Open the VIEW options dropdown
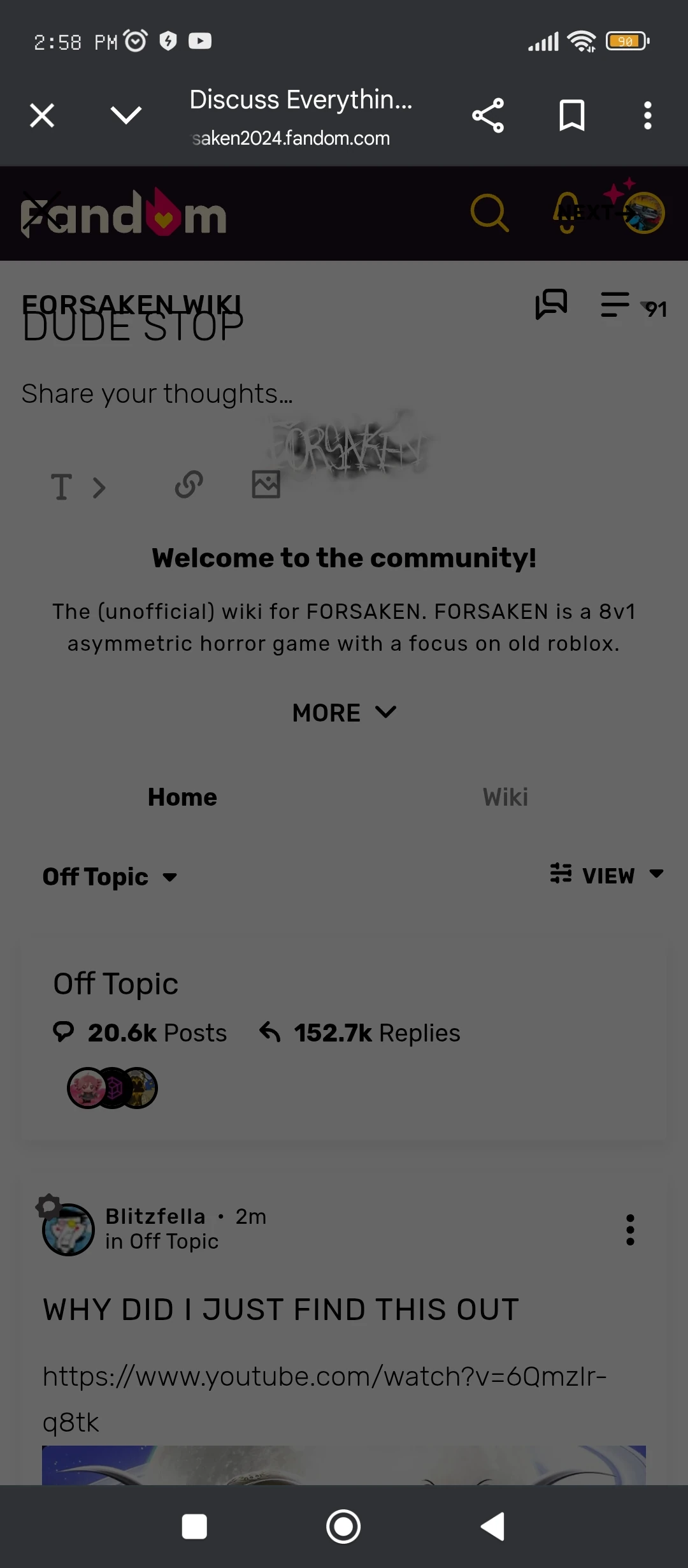 click(606, 875)
